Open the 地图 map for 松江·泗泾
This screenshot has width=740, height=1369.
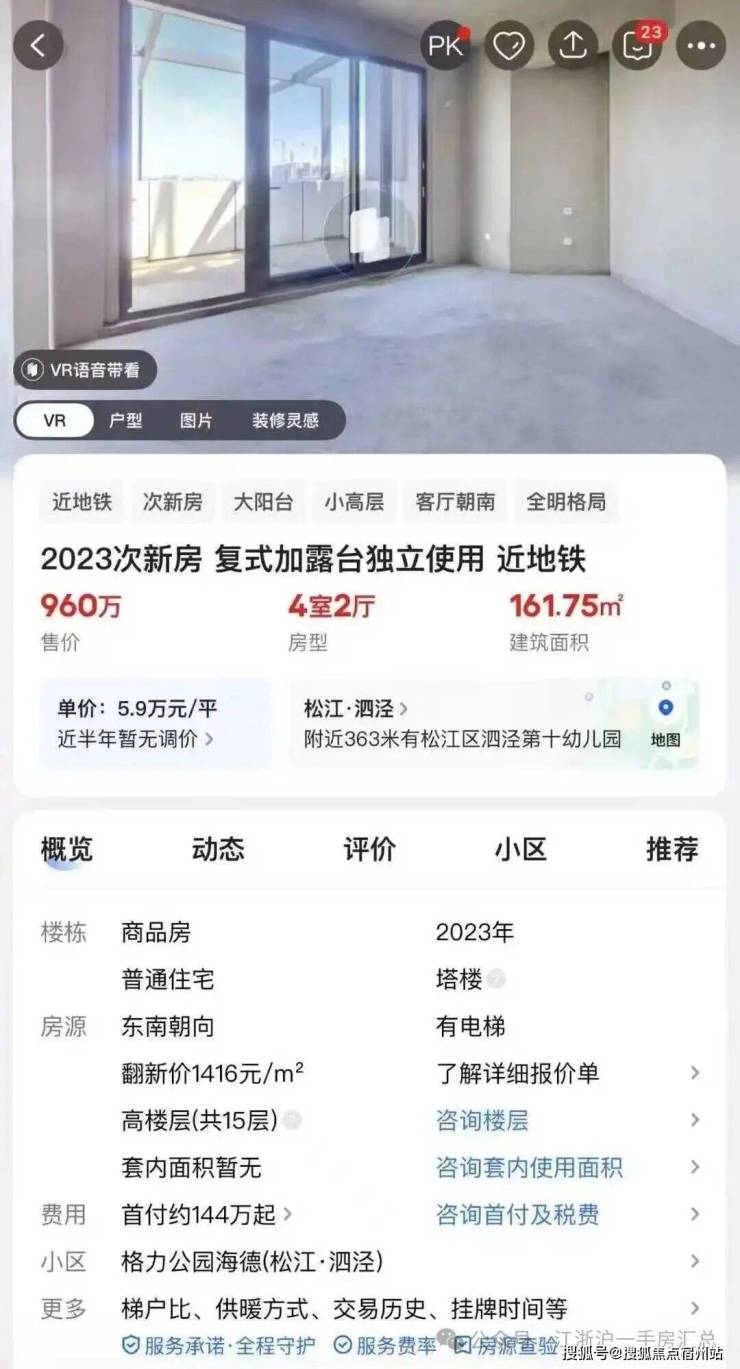click(665, 722)
